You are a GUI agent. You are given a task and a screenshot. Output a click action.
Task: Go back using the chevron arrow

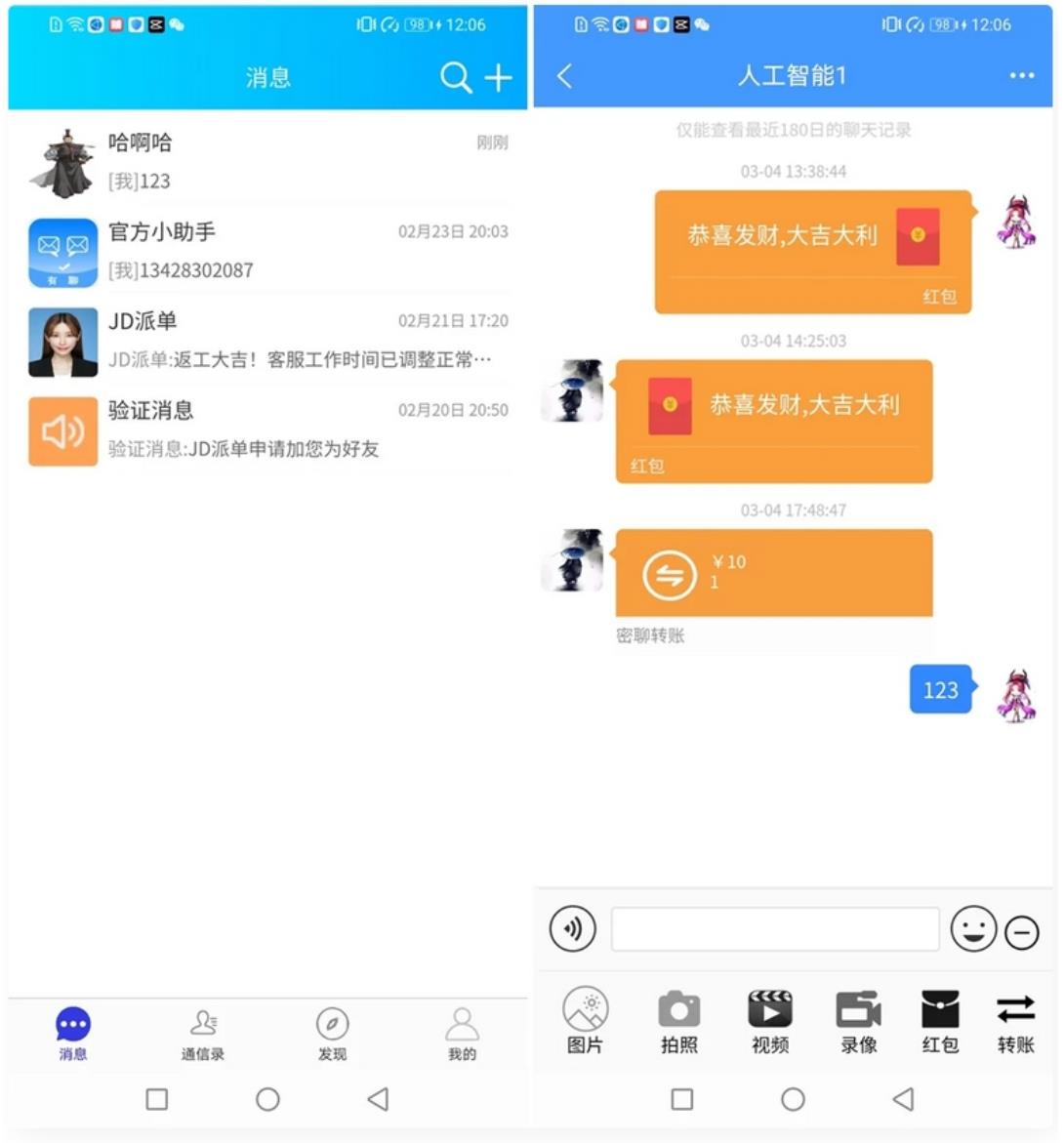click(x=563, y=75)
